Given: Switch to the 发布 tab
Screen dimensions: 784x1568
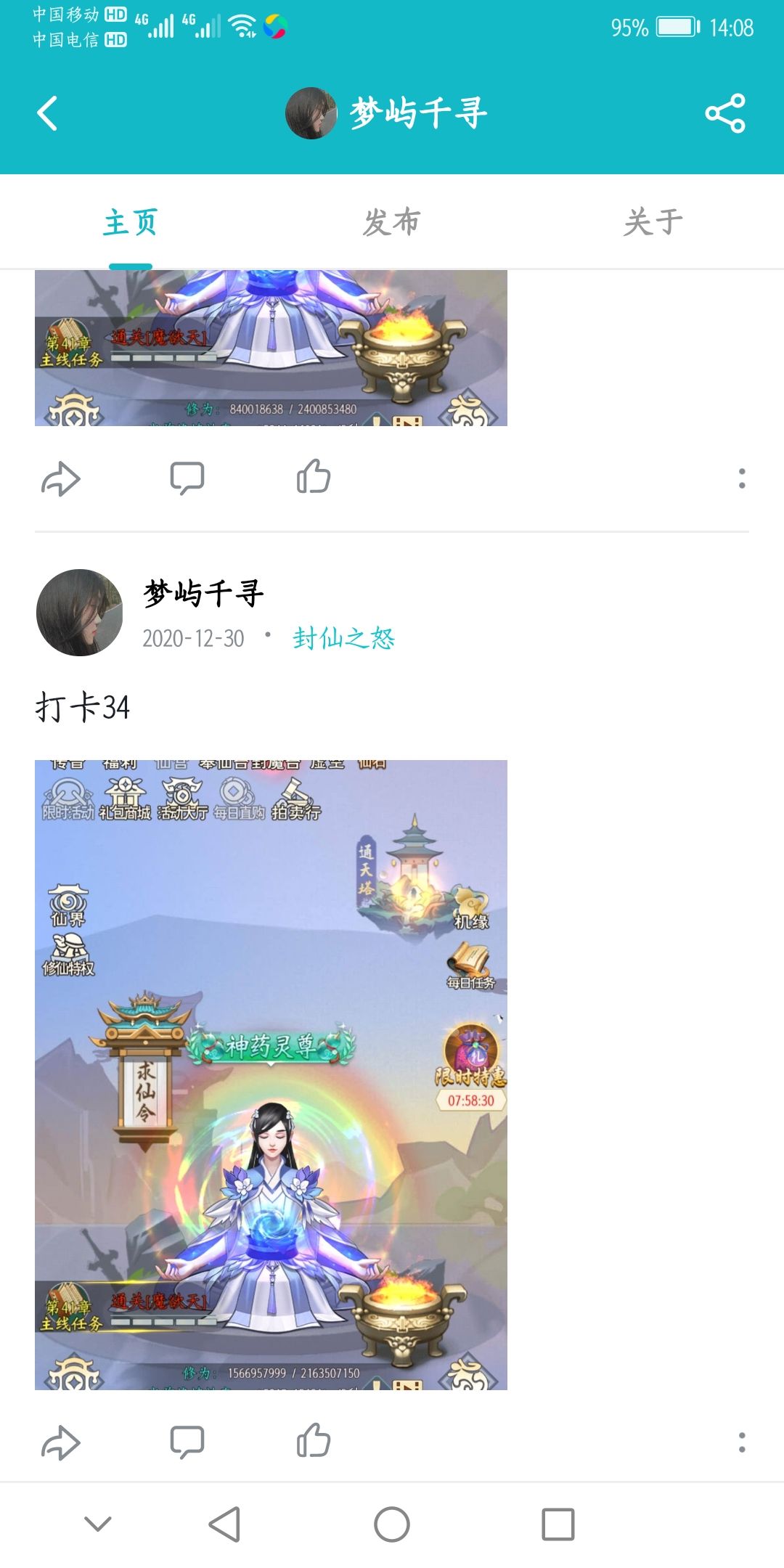Looking at the screenshot, I should [x=391, y=222].
